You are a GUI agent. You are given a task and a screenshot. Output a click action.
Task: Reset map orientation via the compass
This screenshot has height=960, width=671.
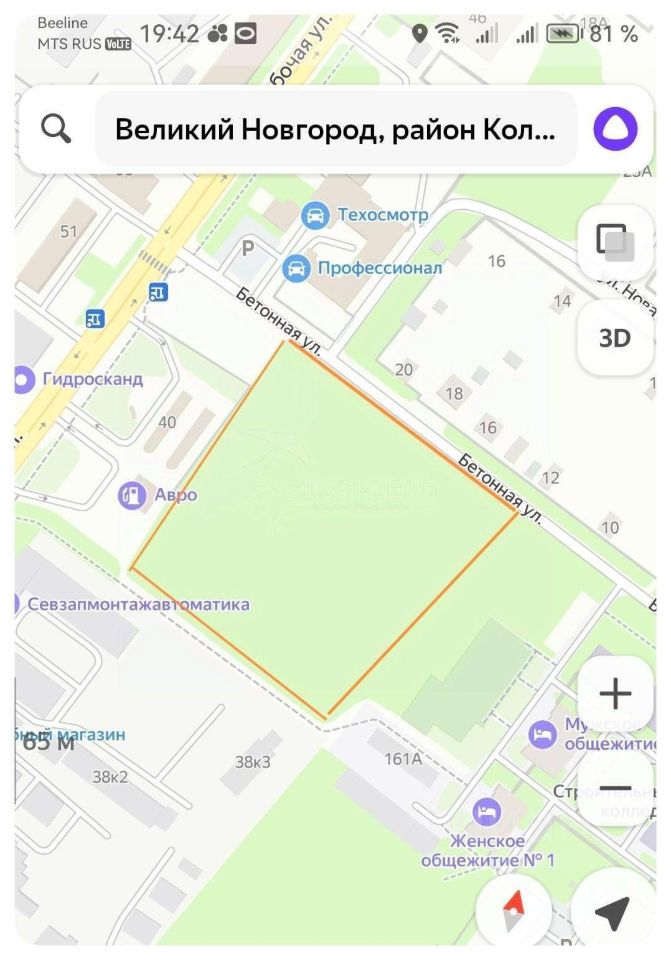513,906
